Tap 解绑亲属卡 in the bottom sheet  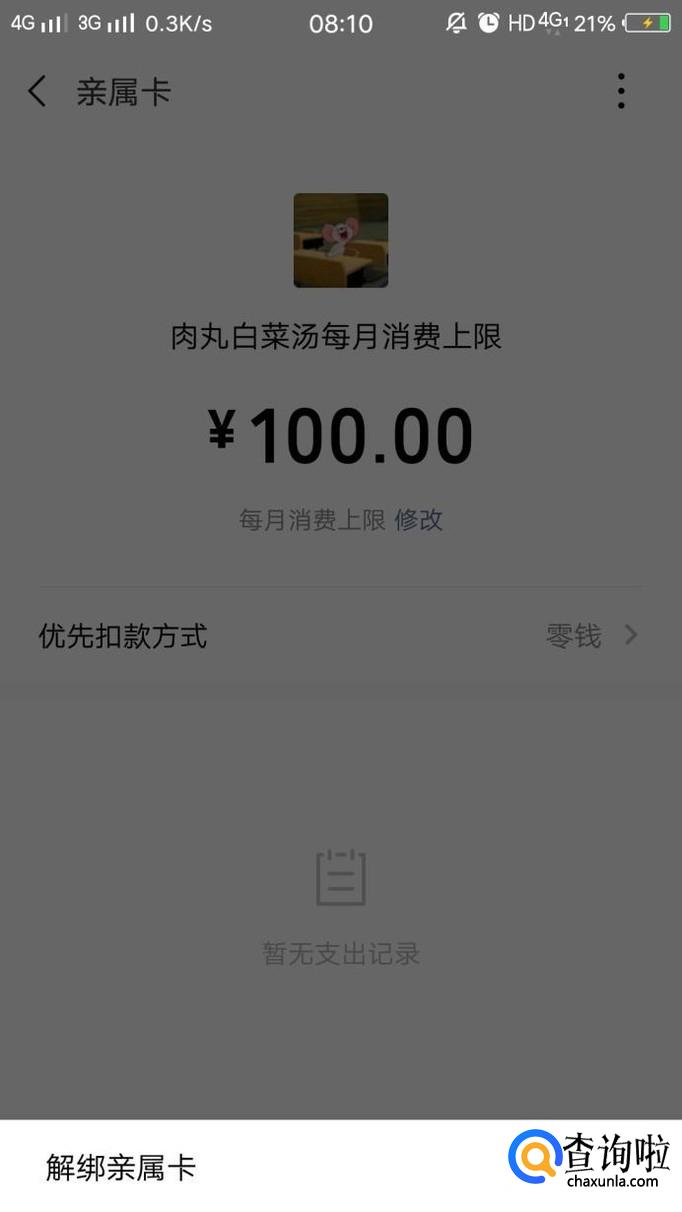pos(122,1167)
